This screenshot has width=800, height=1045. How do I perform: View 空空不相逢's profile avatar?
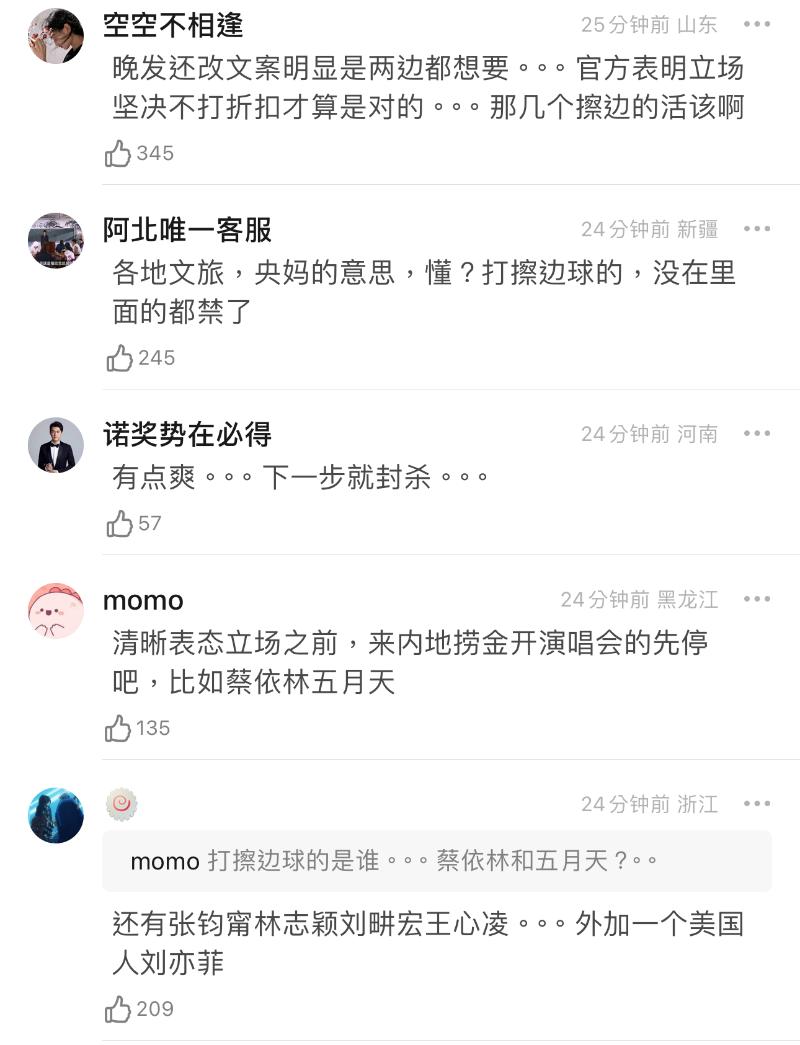coord(56,36)
